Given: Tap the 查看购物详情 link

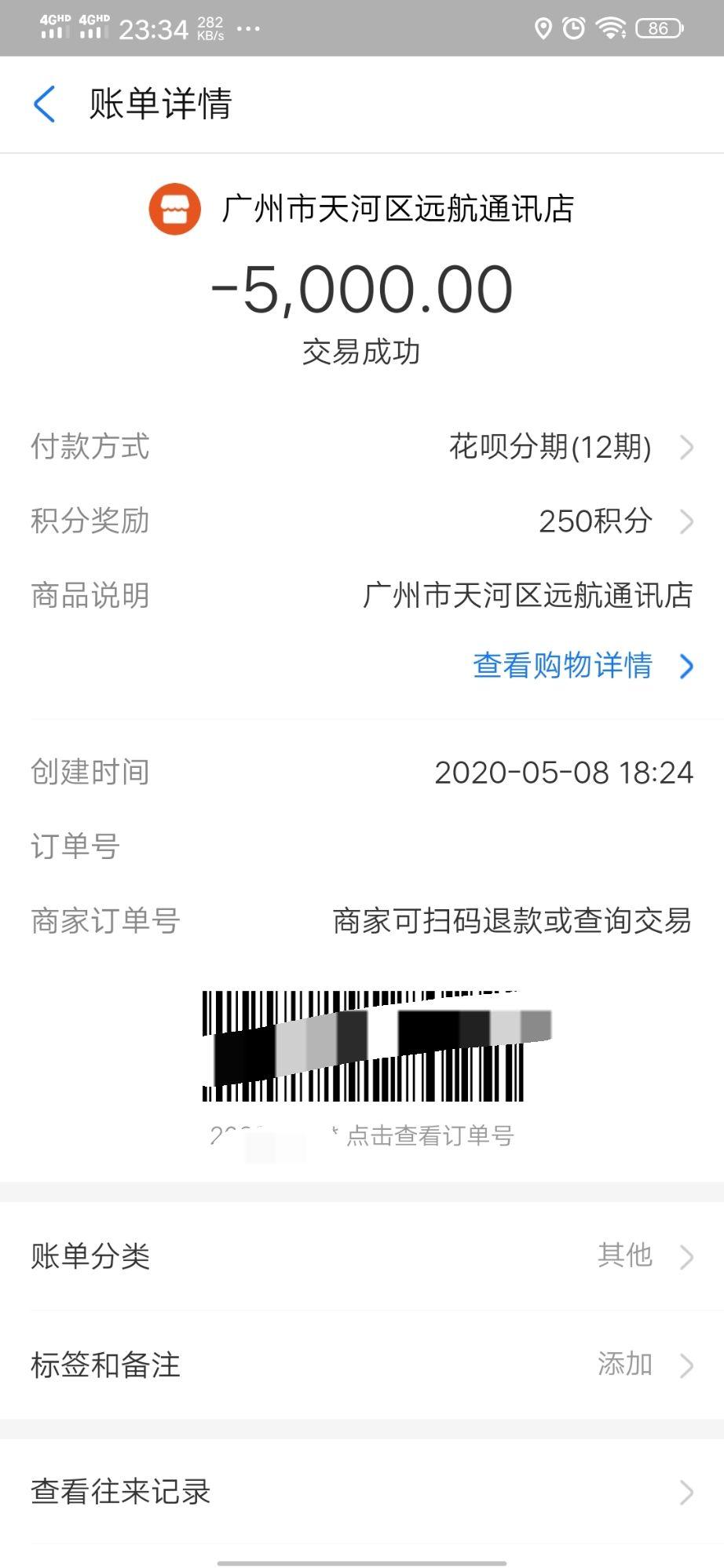Looking at the screenshot, I should pos(581,666).
